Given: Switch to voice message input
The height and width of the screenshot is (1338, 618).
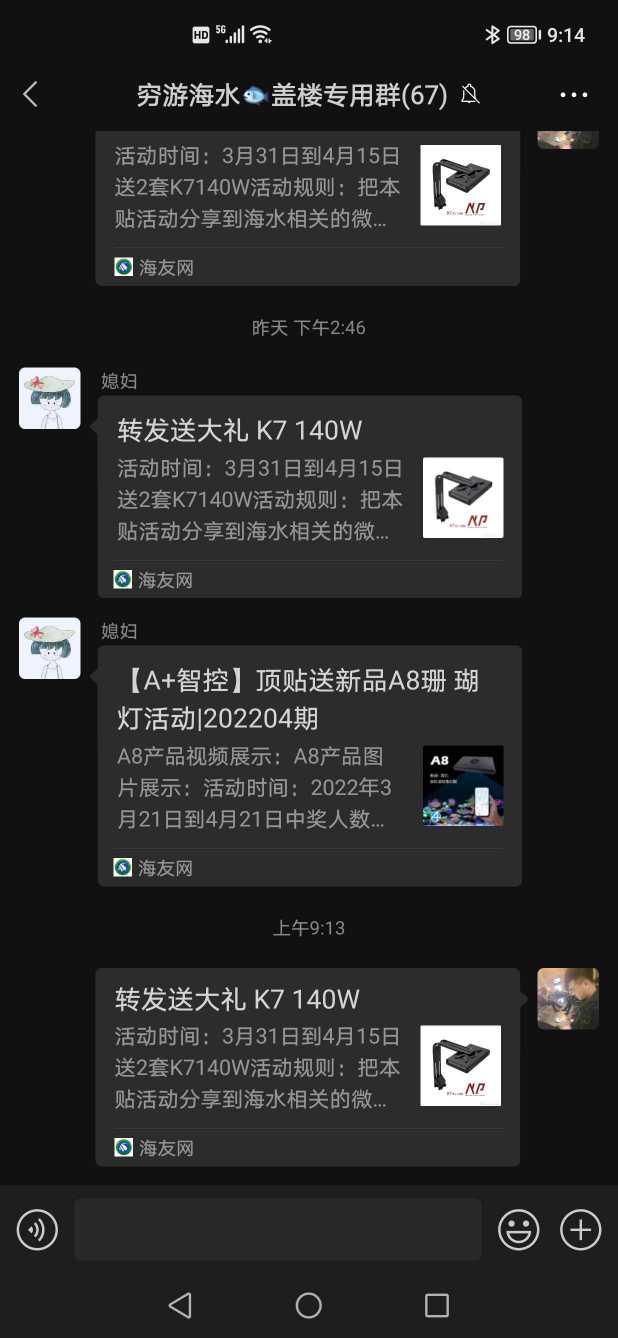Looking at the screenshot, I should pos(38,1229).
